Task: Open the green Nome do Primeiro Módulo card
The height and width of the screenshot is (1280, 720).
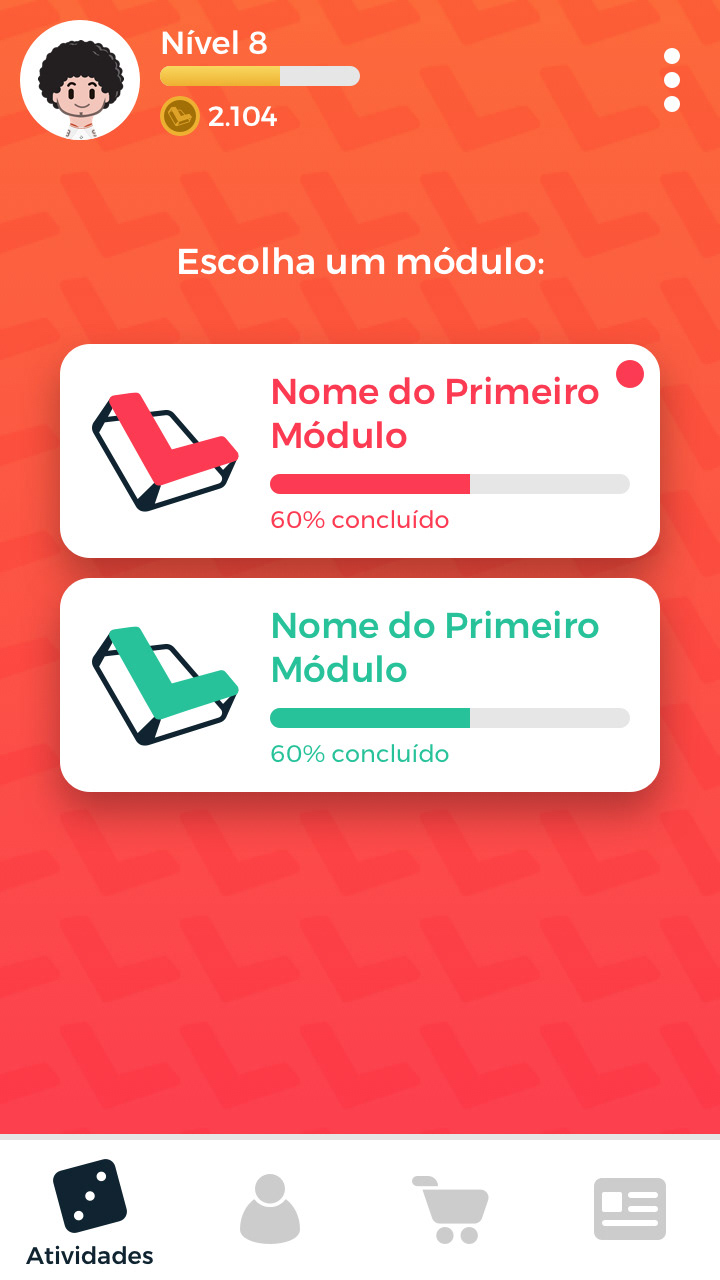Action: [x=360, y=685]
